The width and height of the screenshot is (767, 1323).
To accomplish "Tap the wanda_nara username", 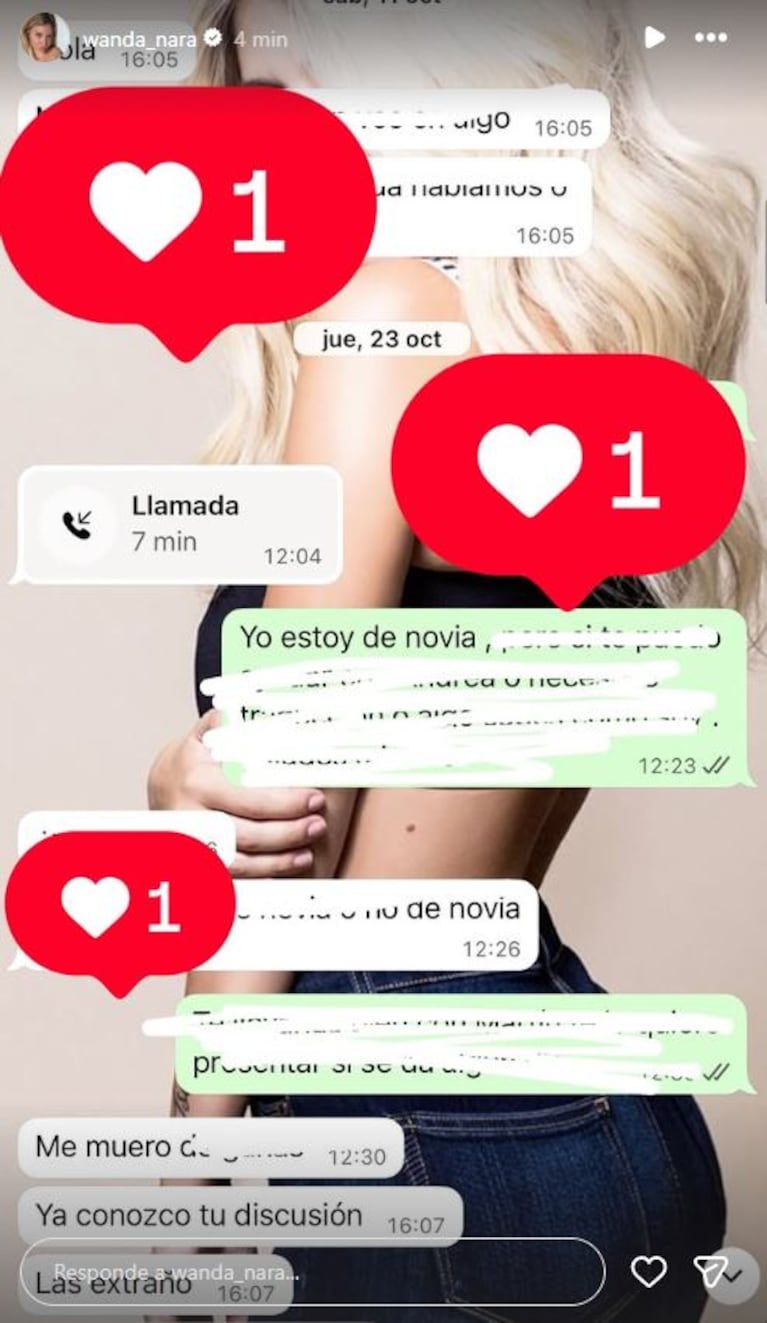I will 140,39.
